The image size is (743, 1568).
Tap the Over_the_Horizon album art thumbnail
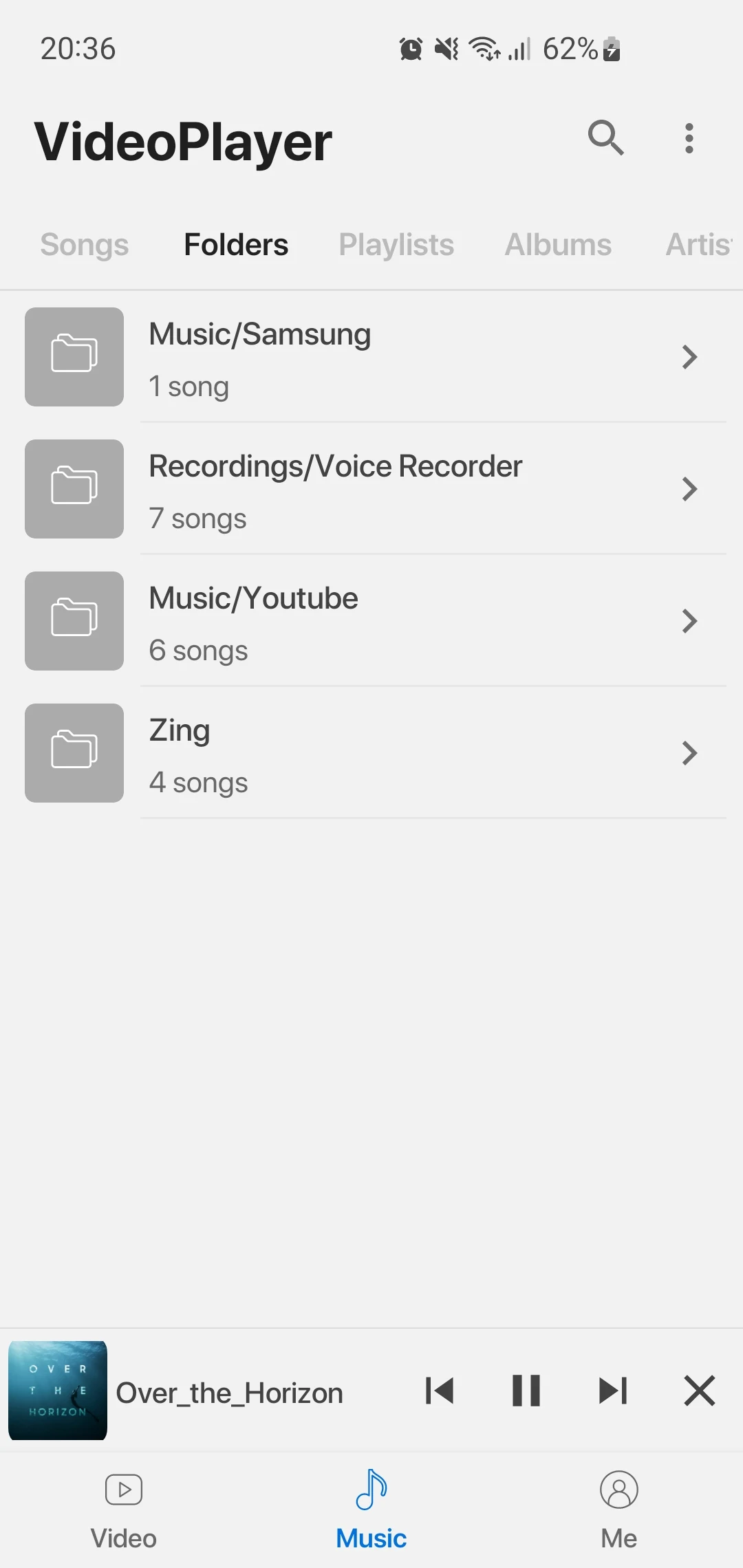(x=58, y=1391)
